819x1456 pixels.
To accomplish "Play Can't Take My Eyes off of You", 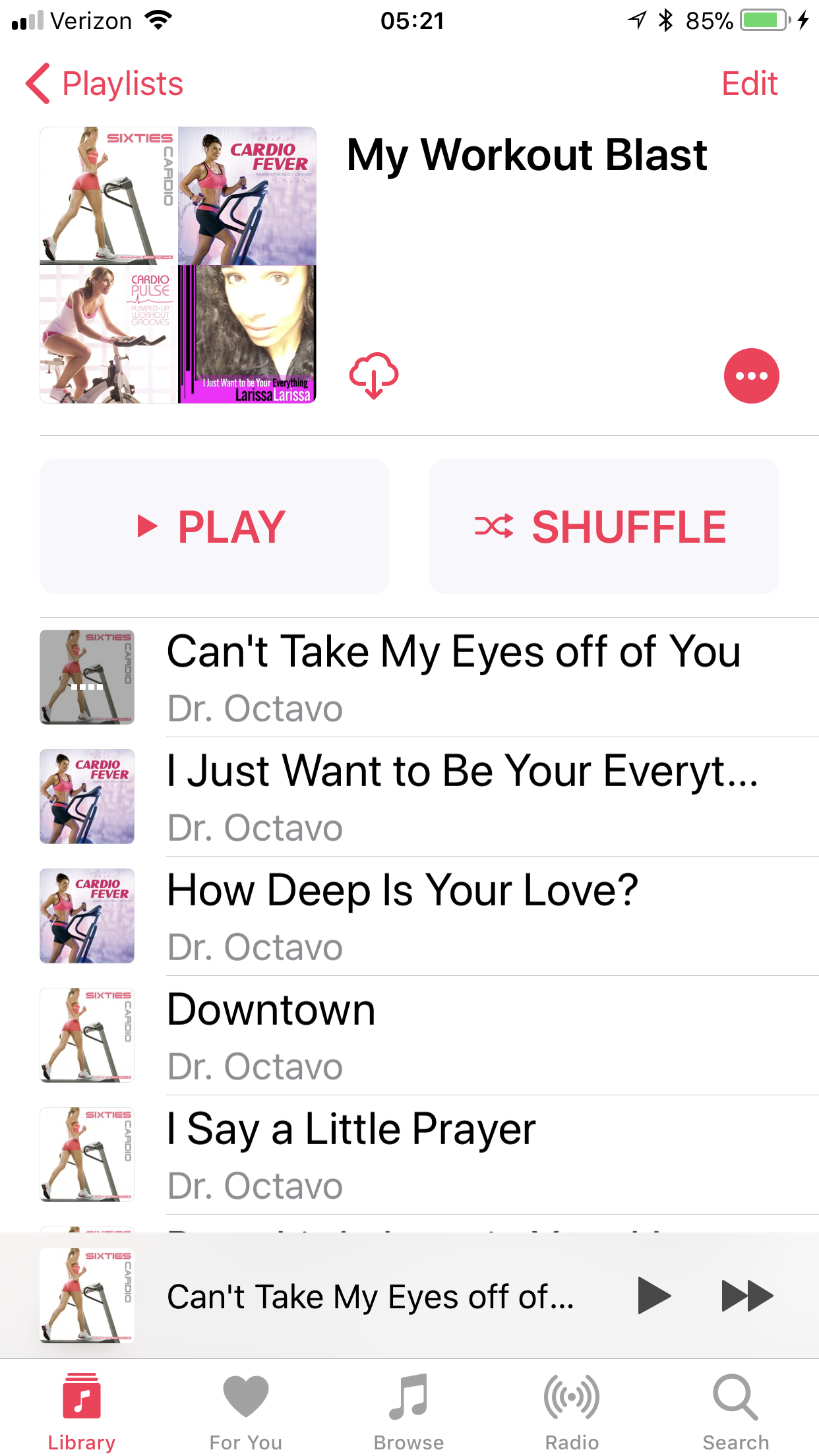I will [x=454, y=677].
